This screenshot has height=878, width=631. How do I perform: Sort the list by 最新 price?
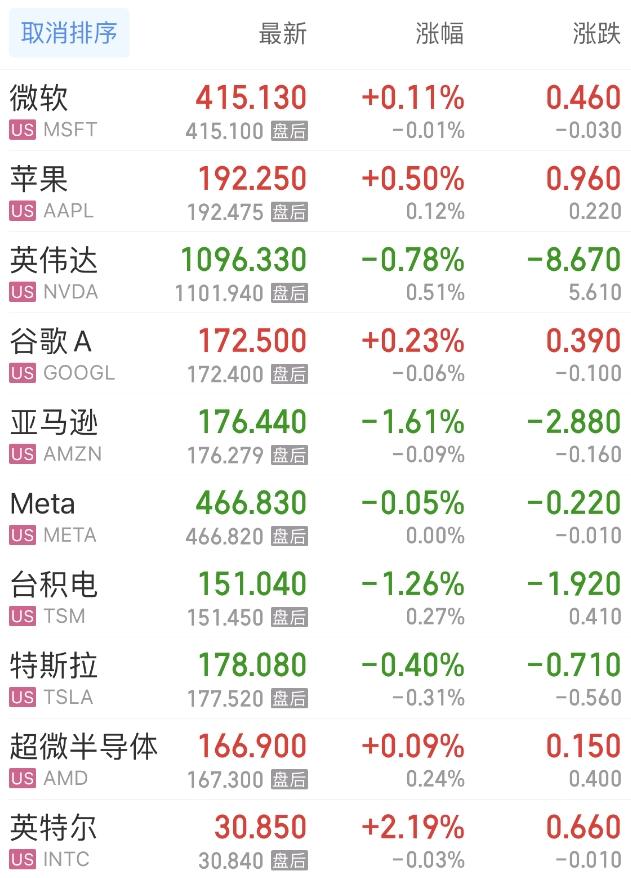tap(282, 33)
